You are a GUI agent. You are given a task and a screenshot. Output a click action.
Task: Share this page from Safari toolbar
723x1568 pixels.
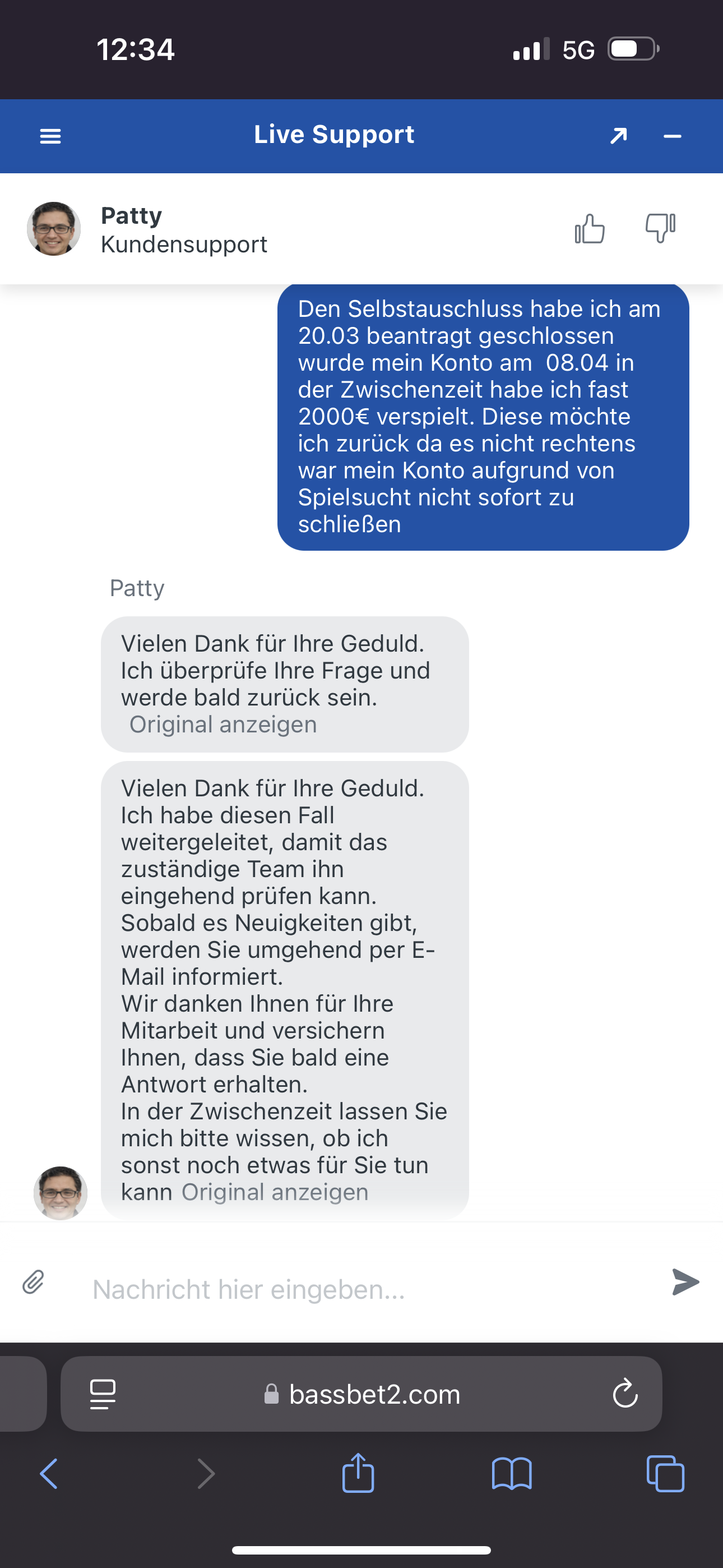click(x=358, y=1473)
